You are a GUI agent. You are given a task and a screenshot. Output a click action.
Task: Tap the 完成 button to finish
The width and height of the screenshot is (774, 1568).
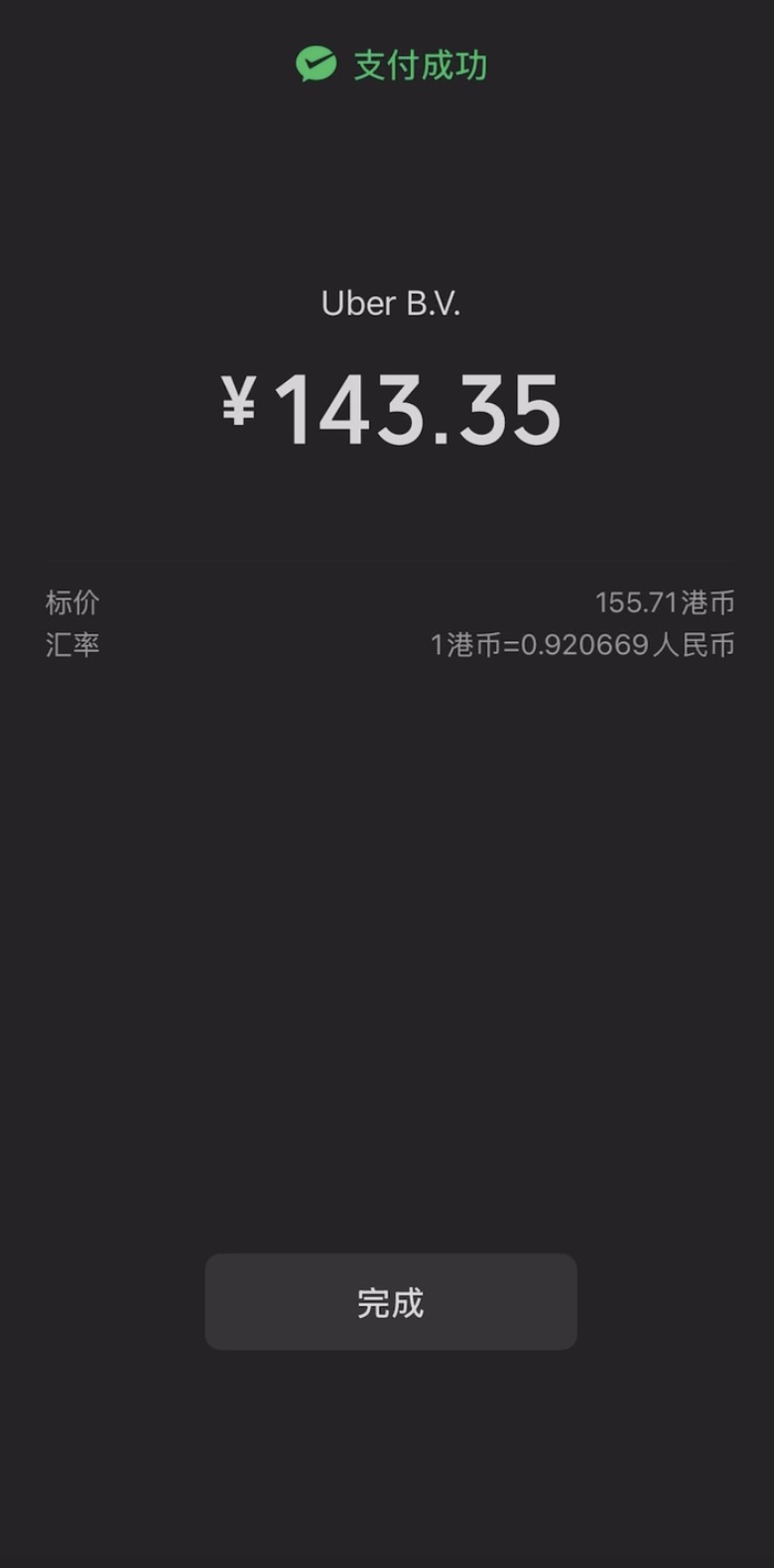tap(390, 1301)
